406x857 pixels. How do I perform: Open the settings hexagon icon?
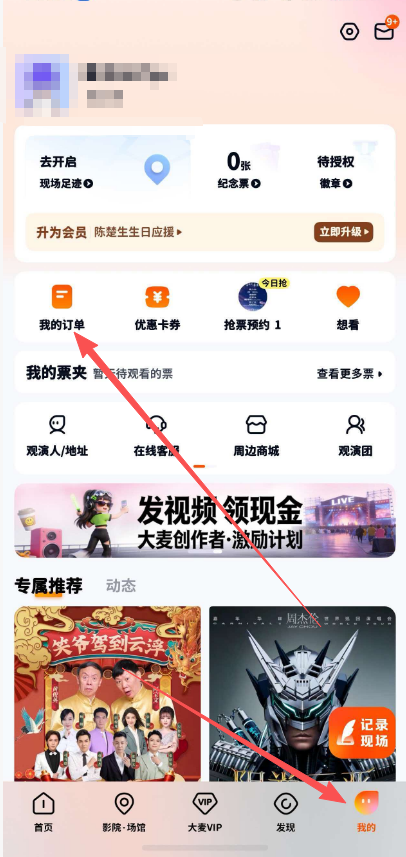(x=349, y=32)
